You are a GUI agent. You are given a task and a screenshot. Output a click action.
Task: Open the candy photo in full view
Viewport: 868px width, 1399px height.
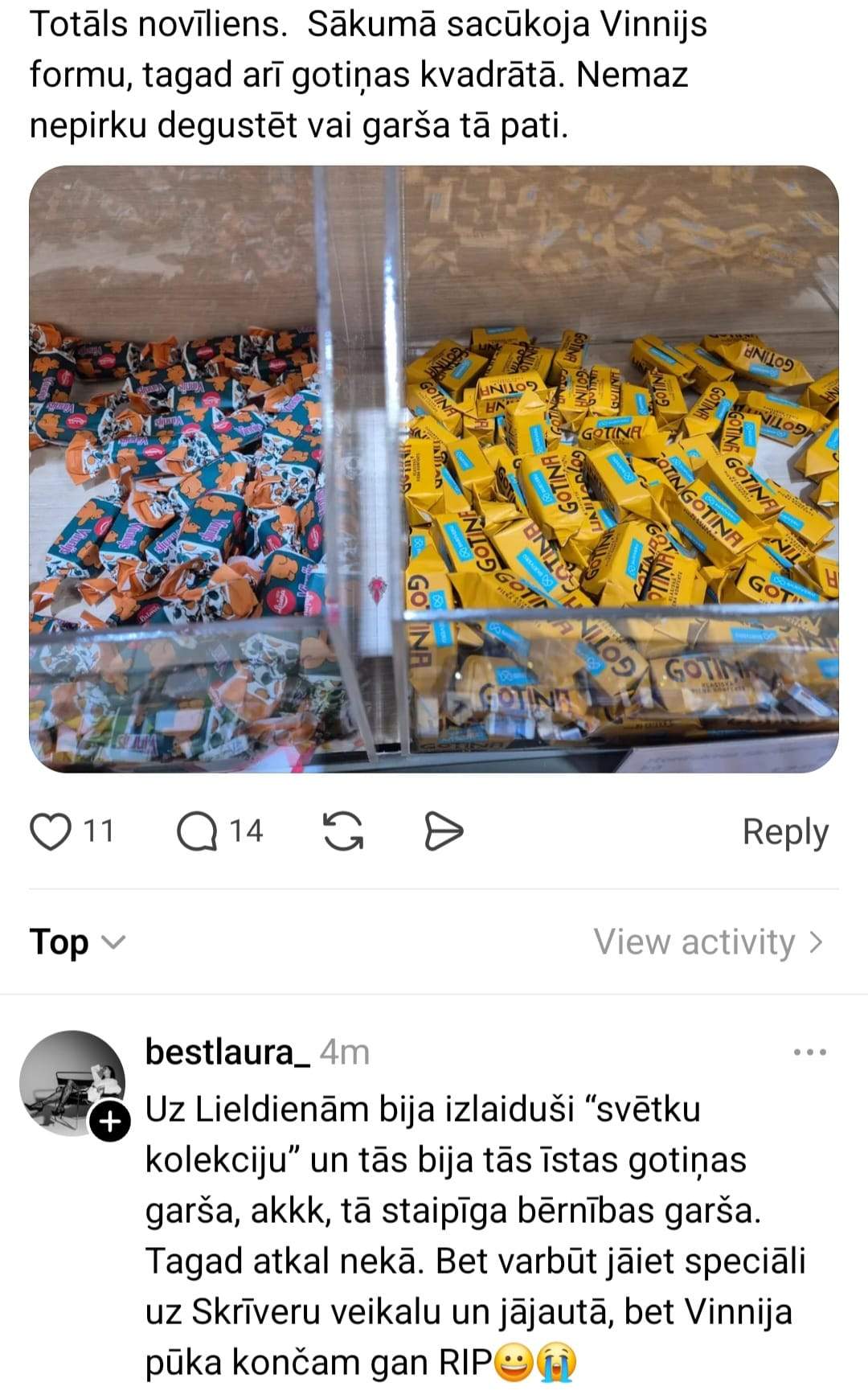(x=434, y=469)
